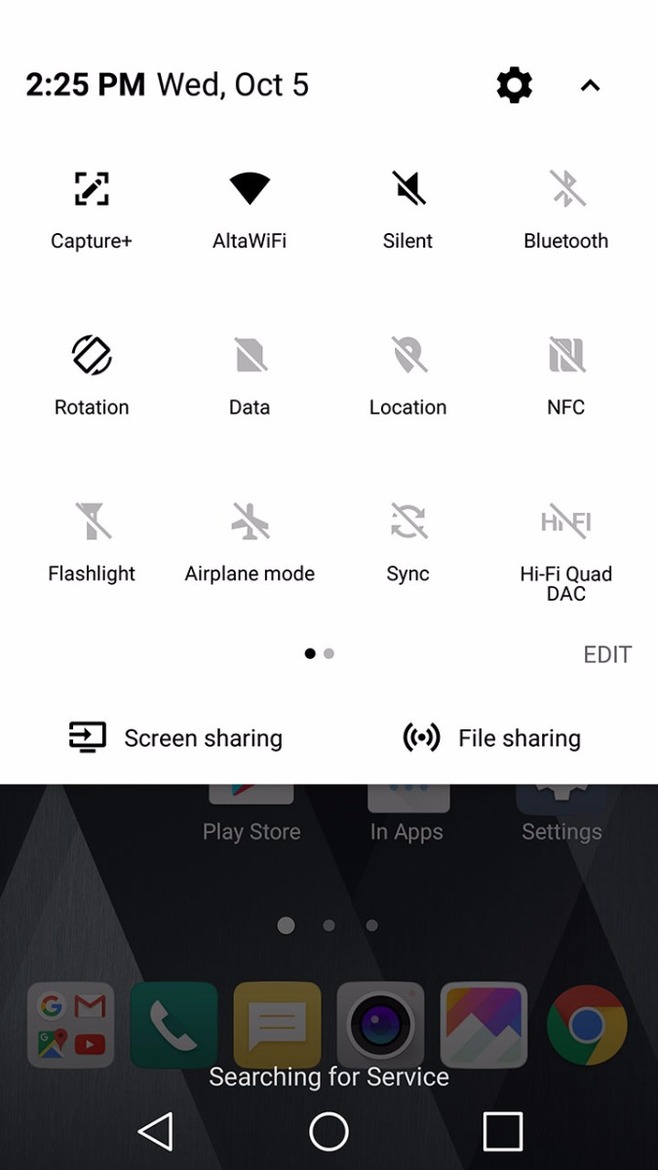Enable Airplane mode
Image resolution: width=658 pixels, height=1170 pixels.
tap(249, 522)
